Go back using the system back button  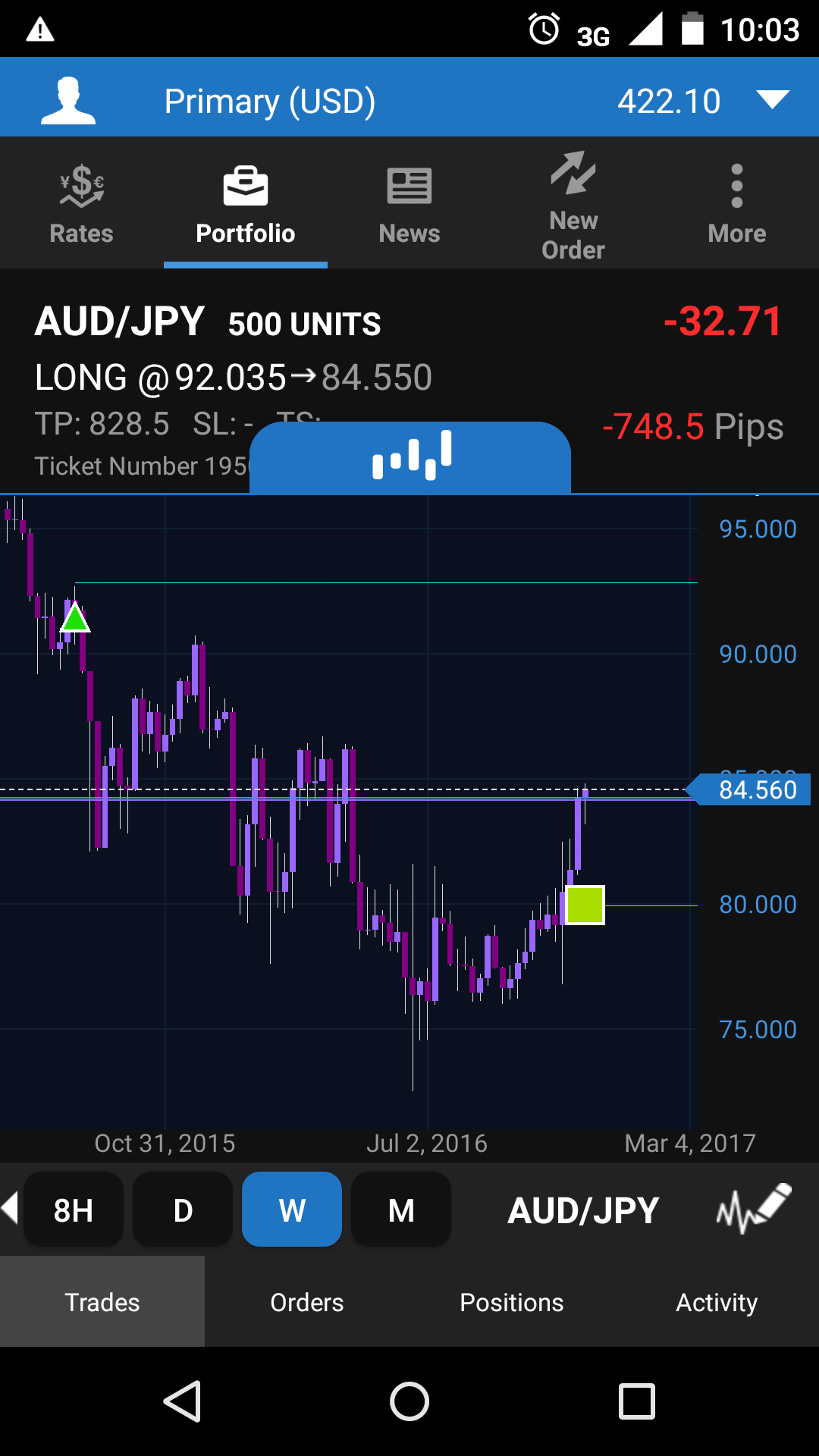coord(183,1401)
